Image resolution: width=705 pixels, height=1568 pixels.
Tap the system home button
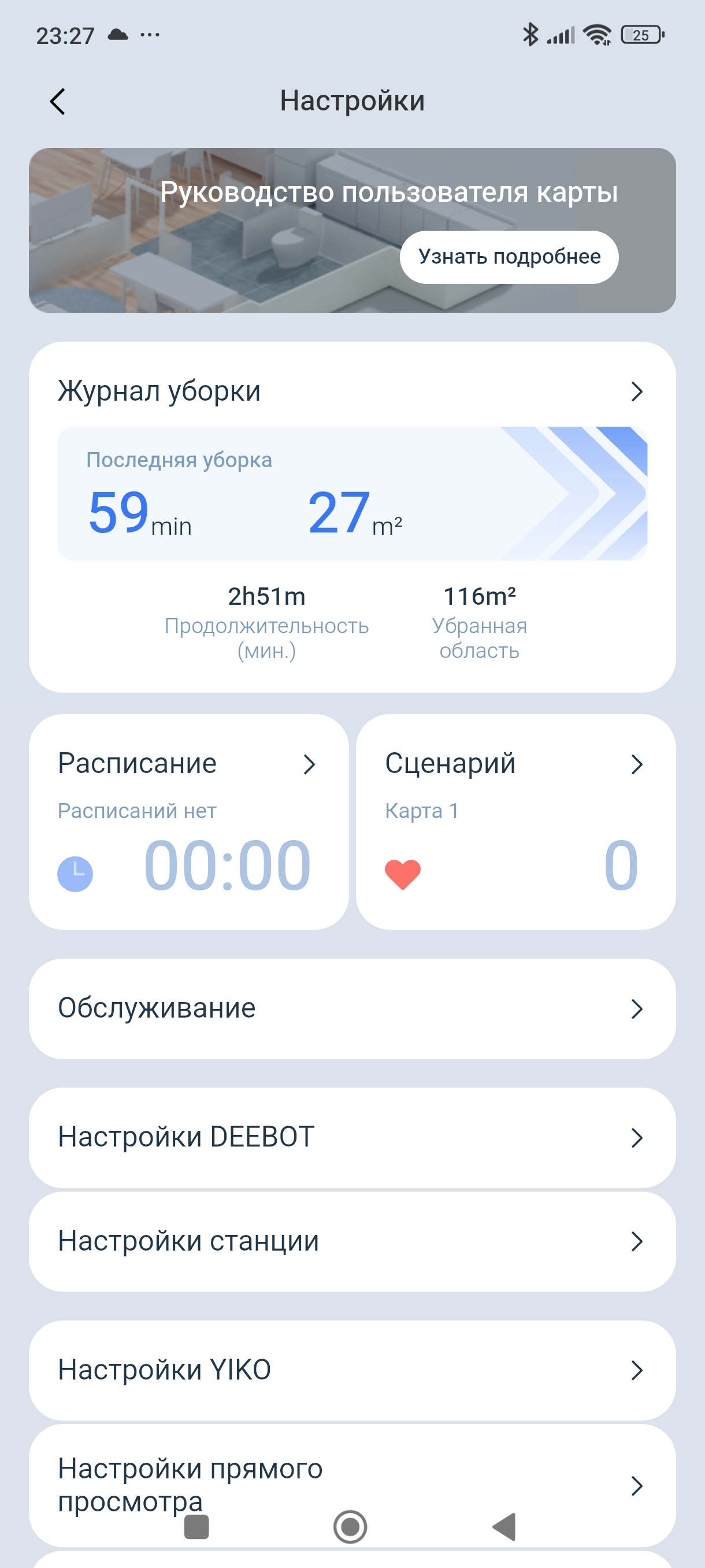point(350,1526)
